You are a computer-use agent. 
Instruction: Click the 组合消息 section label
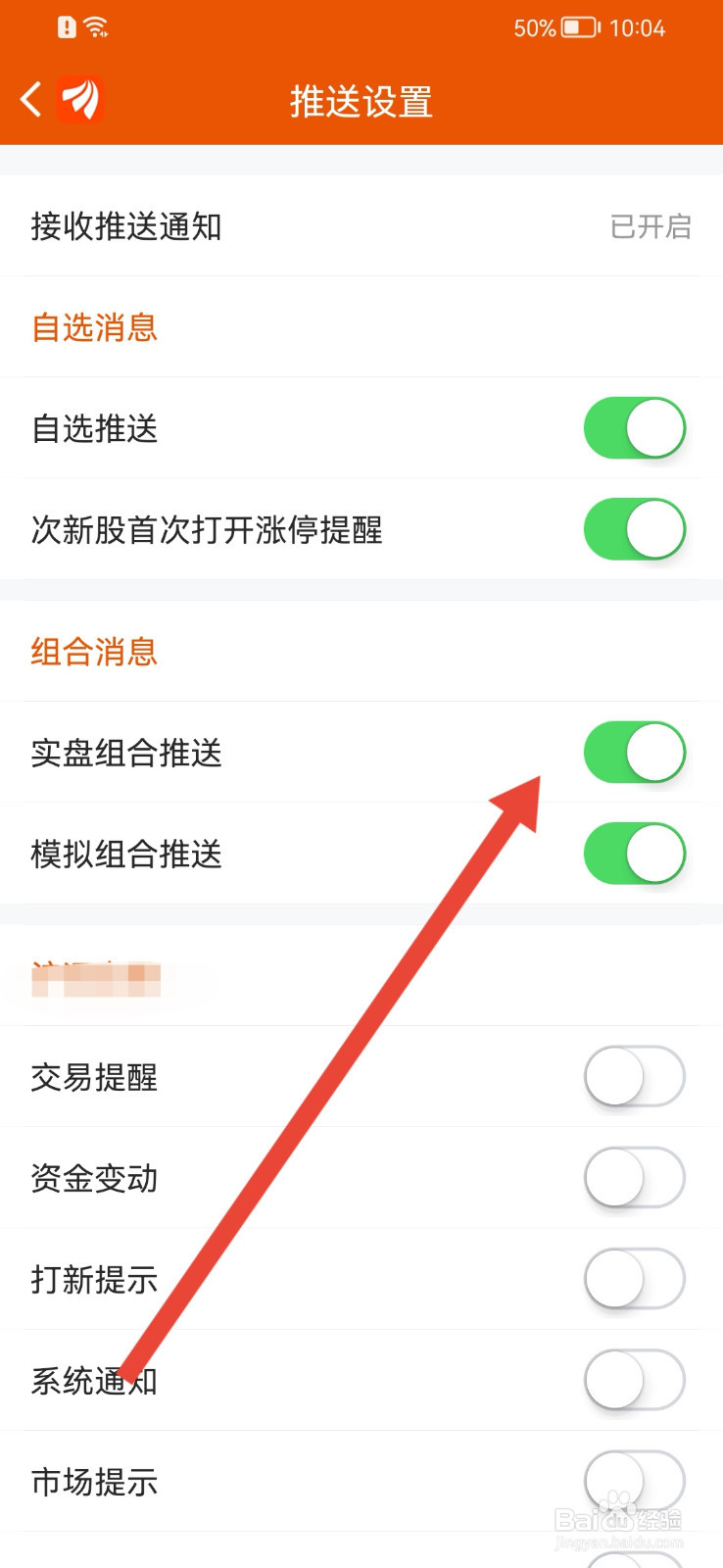(94, 652)
